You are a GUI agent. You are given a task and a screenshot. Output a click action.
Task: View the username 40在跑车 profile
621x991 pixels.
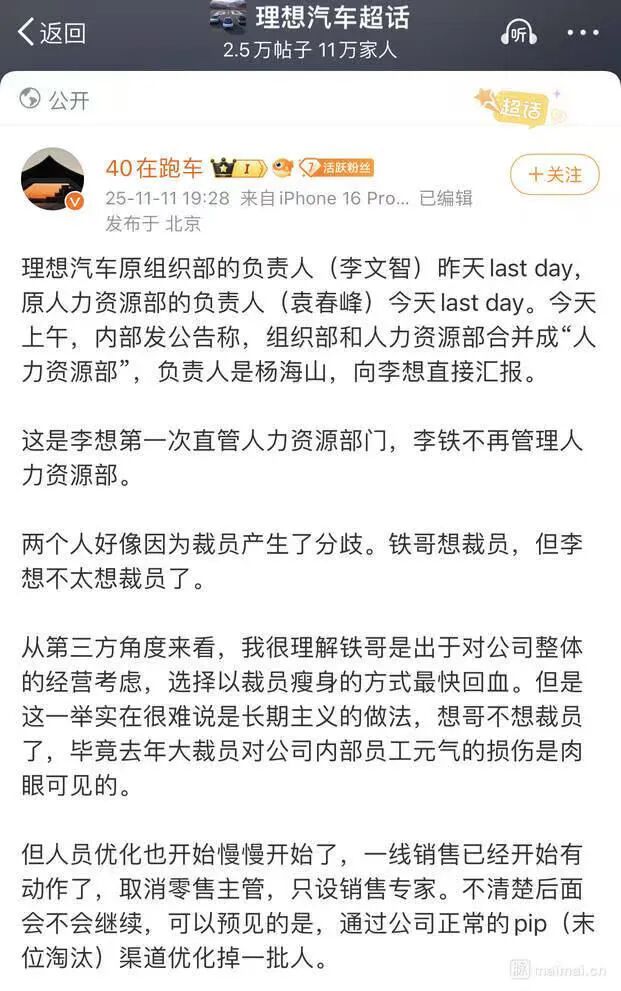(x=154, y=167)
